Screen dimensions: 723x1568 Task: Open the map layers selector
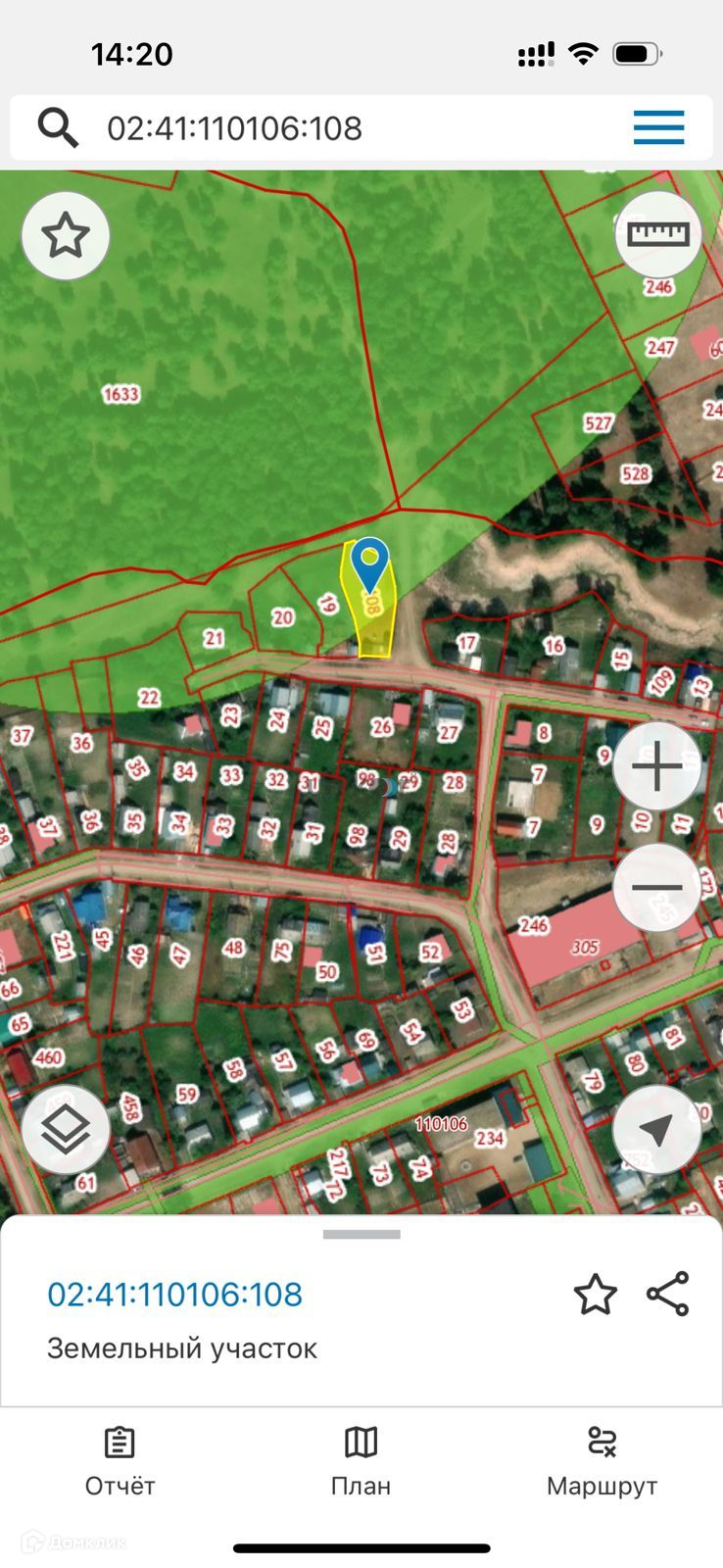tap(66, 1130)
